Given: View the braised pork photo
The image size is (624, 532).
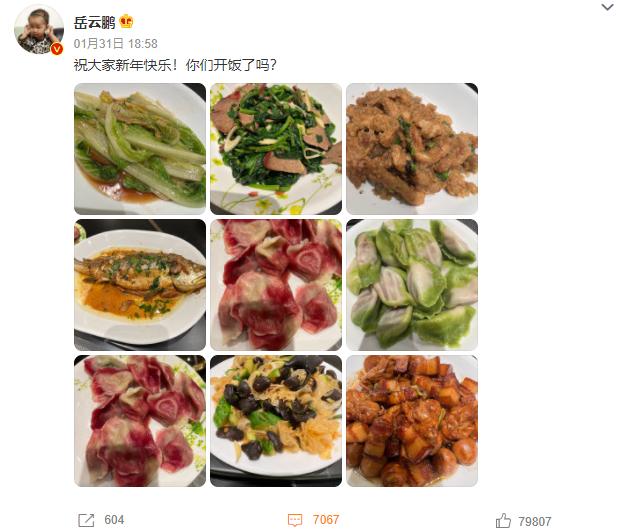Looking at the screenshot, I should click(x=412, y=421).
